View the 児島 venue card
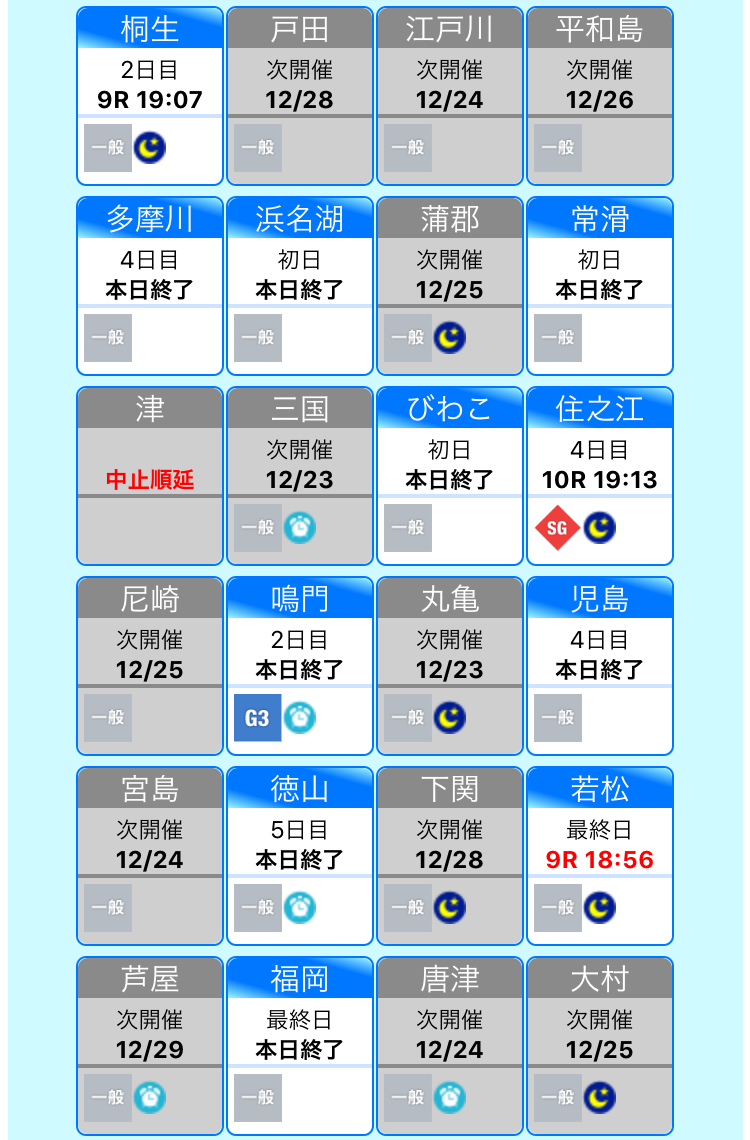The height and width of the screenshot is (1140, 750). coord(600,666)
